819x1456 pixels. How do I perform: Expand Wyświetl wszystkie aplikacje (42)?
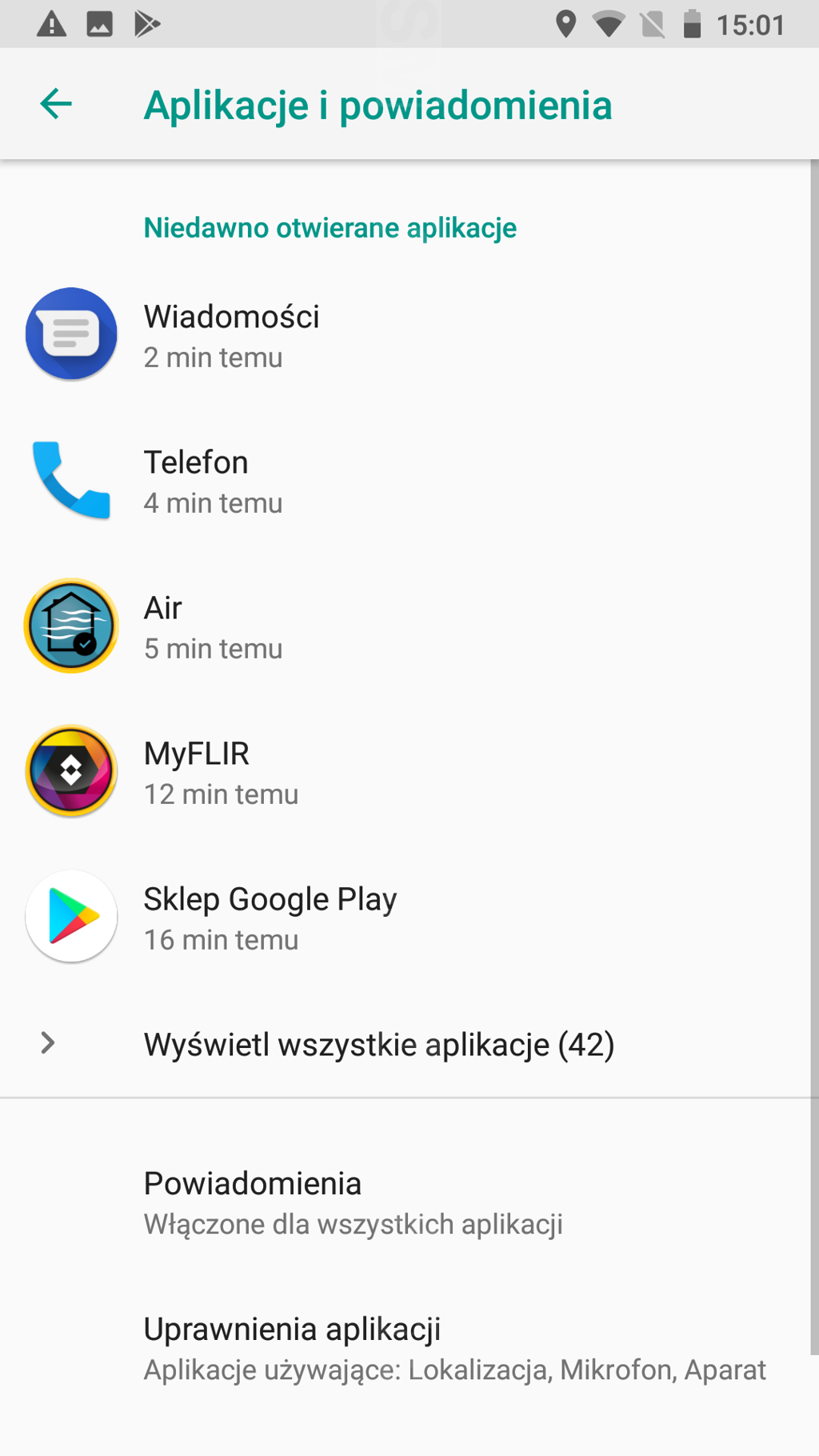pyautogui.click(x=378, y=1044)
